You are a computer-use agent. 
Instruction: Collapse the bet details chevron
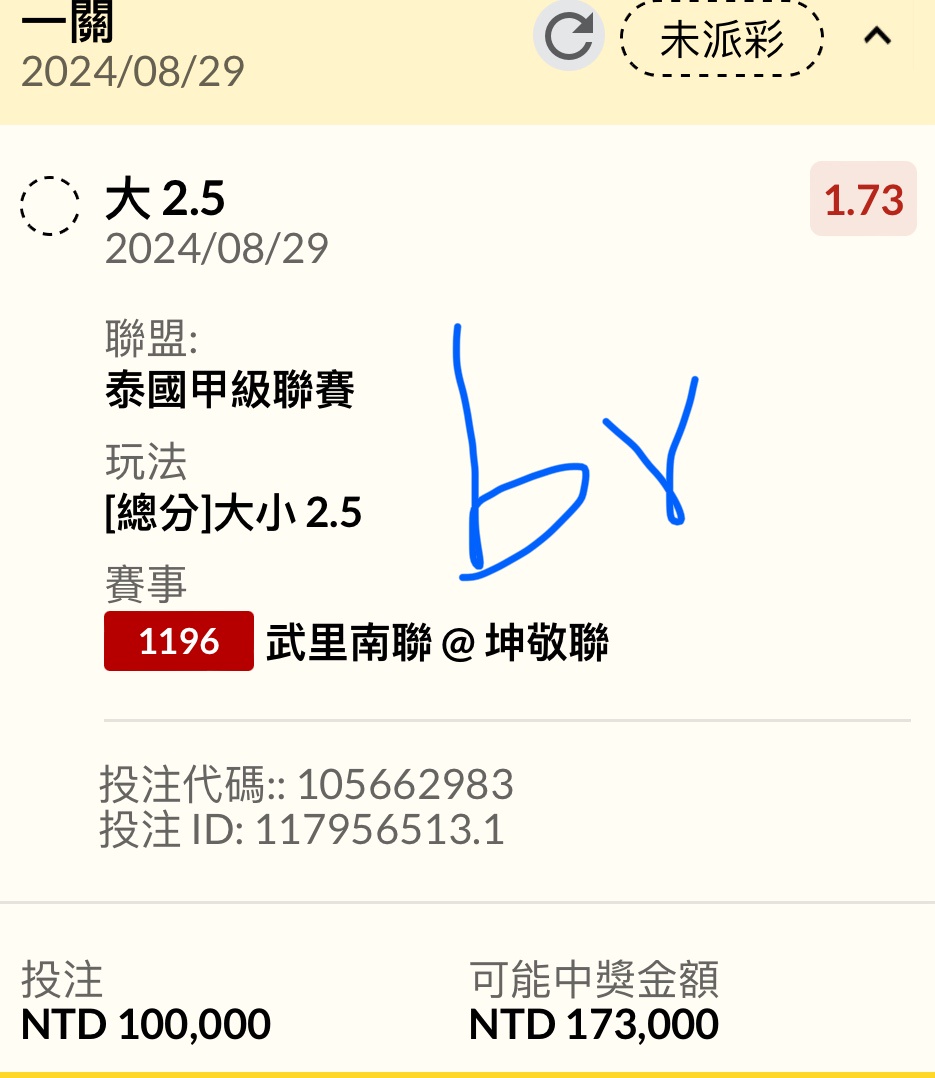coord(877,37)
